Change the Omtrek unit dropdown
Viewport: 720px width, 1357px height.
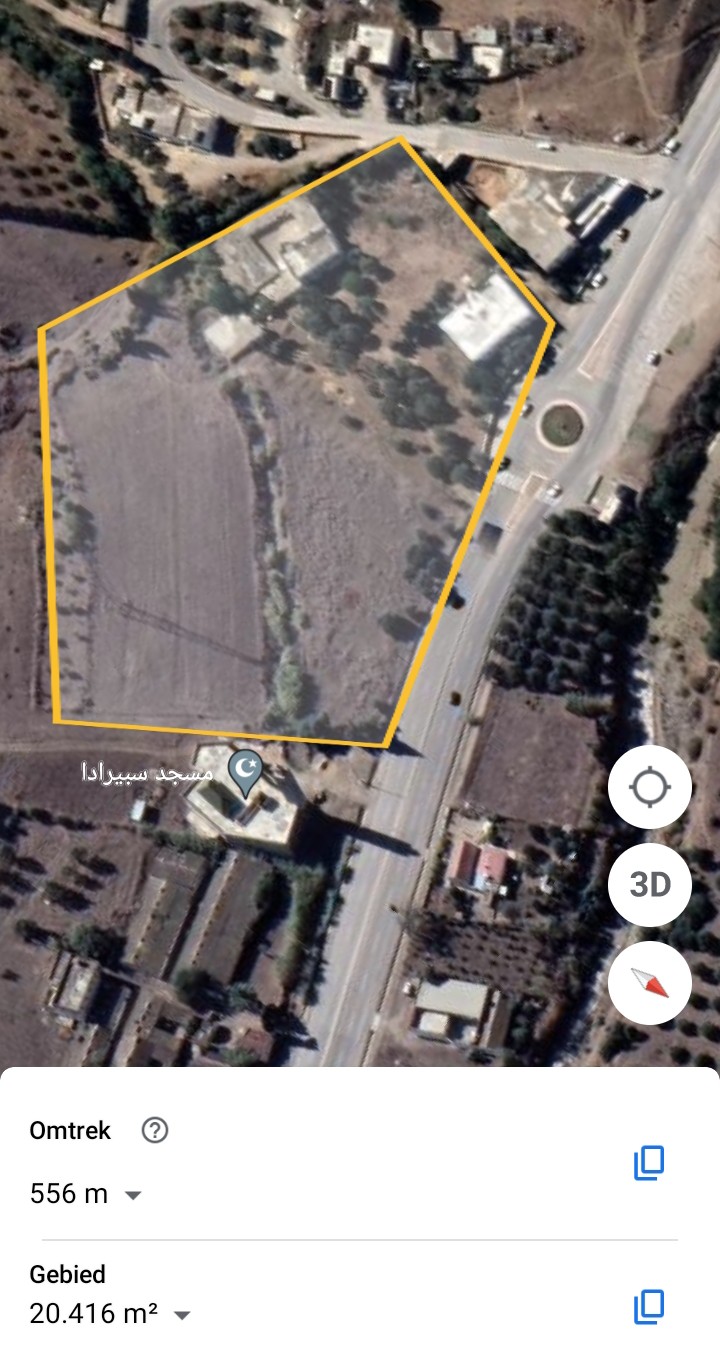tap(132, 1195)
